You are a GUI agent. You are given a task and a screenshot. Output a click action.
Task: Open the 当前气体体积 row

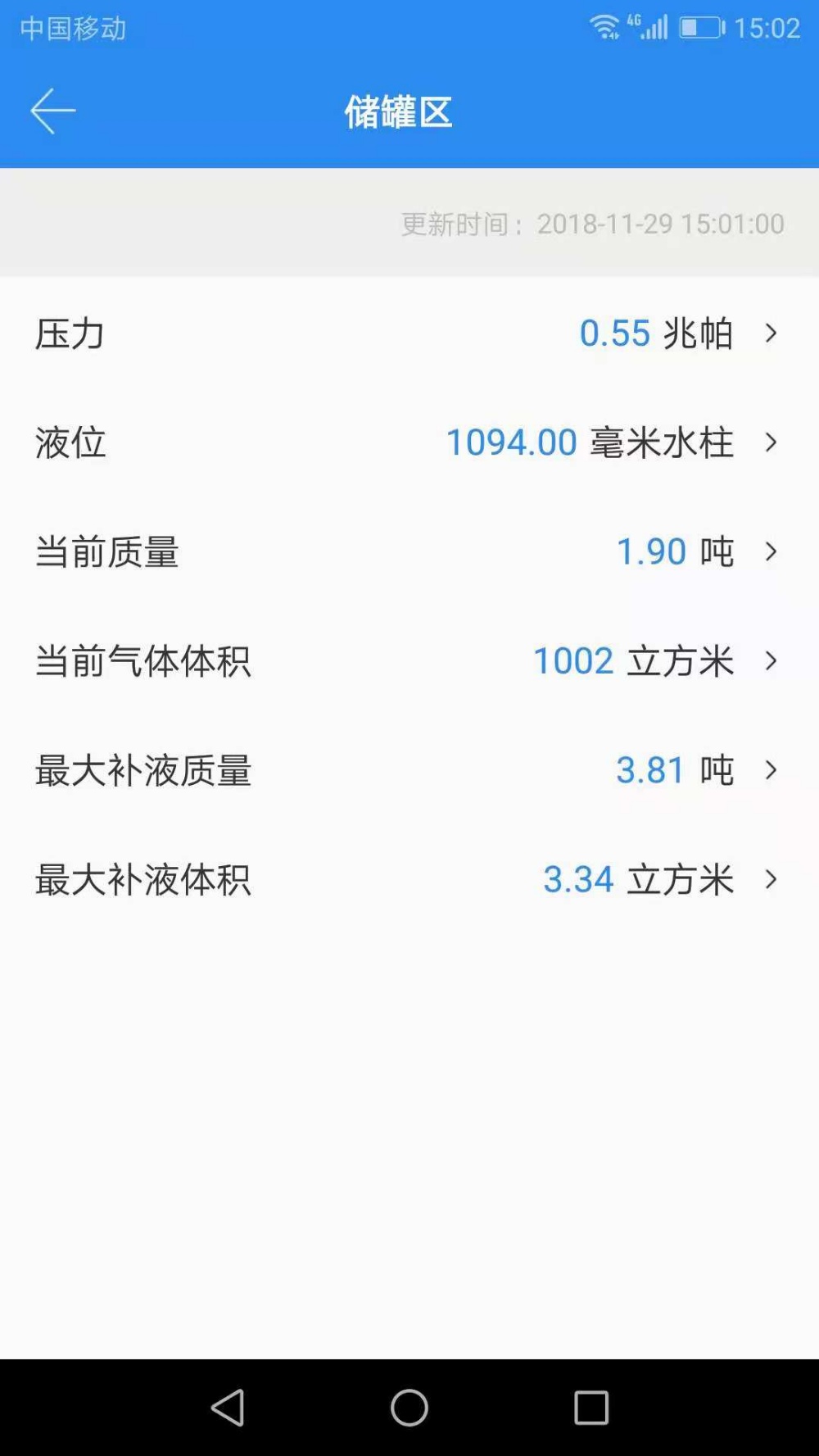point(409,660)
